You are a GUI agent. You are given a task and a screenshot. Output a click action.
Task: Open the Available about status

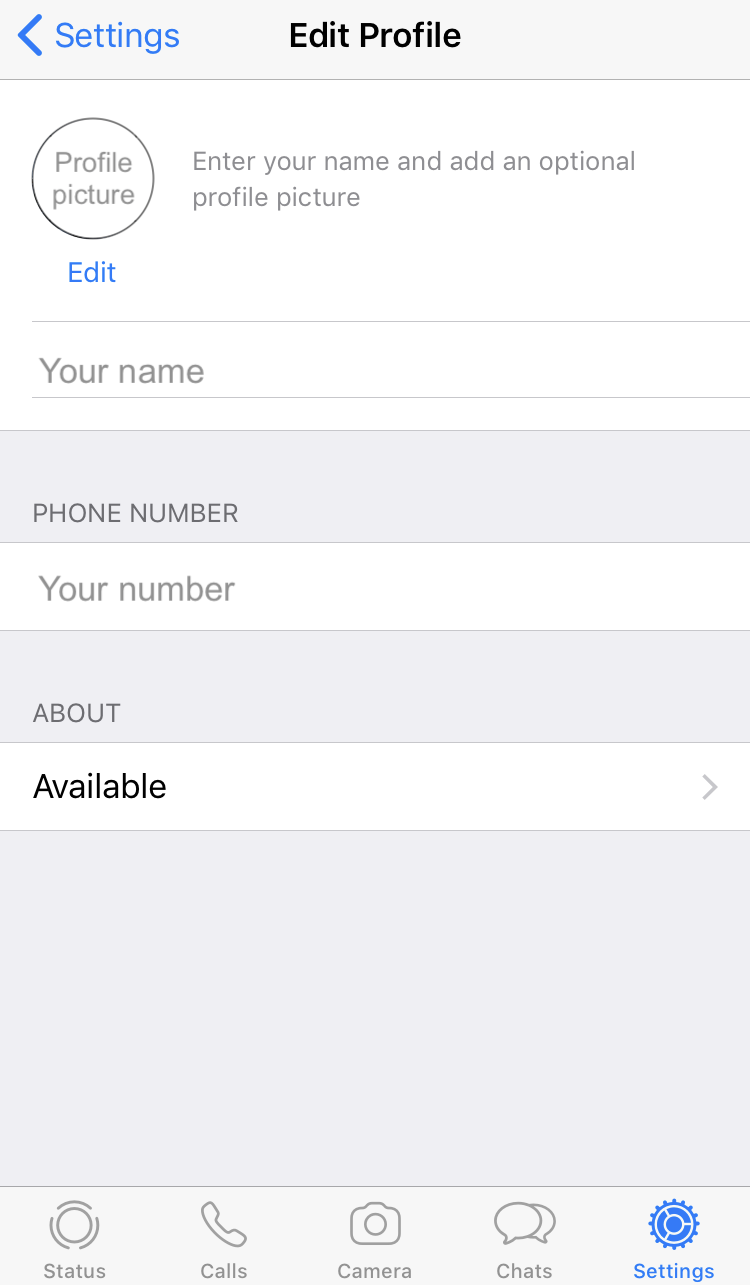click(375, 787)
